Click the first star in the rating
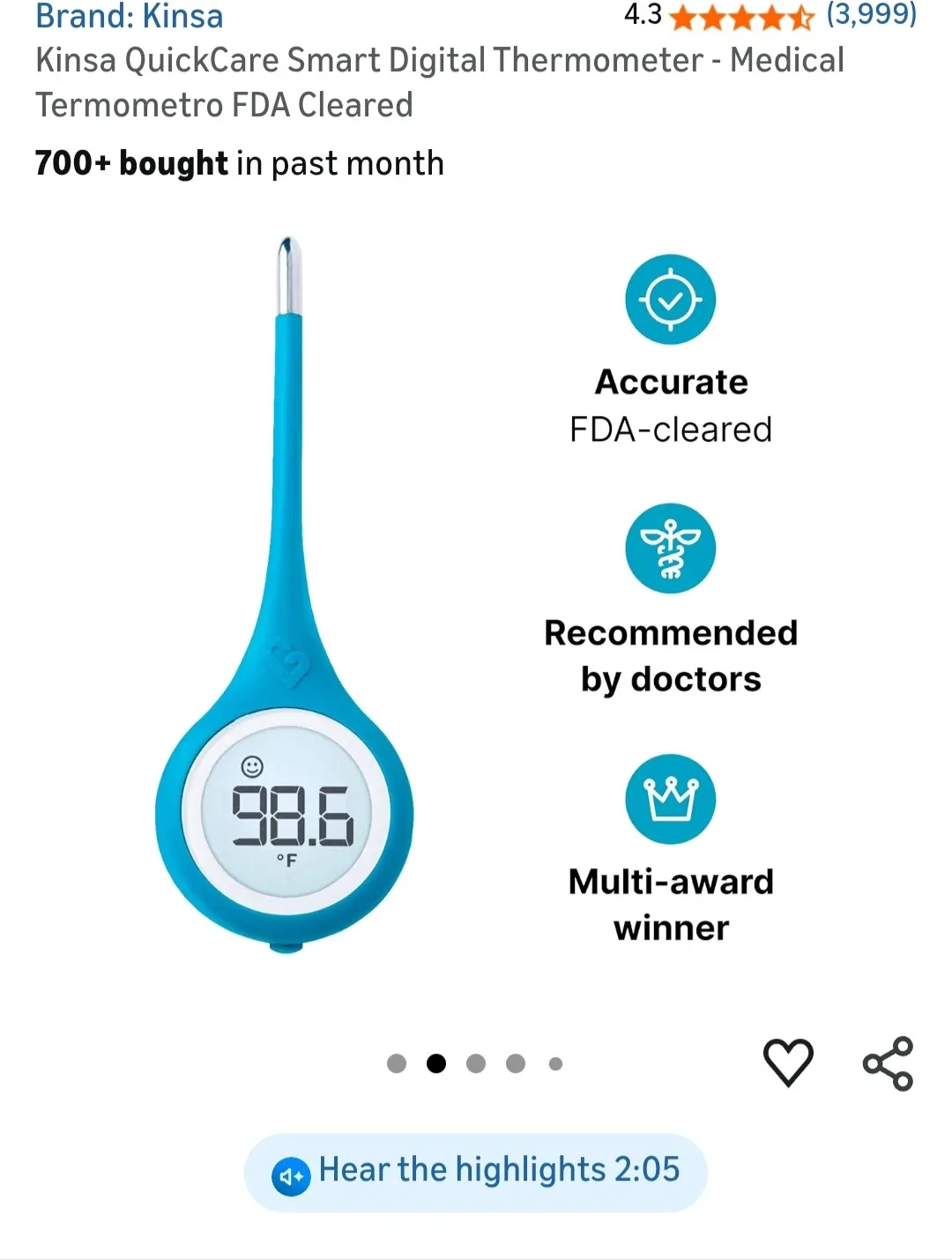The height and width of the screenshot is (1260, 952). click(683, 16)
